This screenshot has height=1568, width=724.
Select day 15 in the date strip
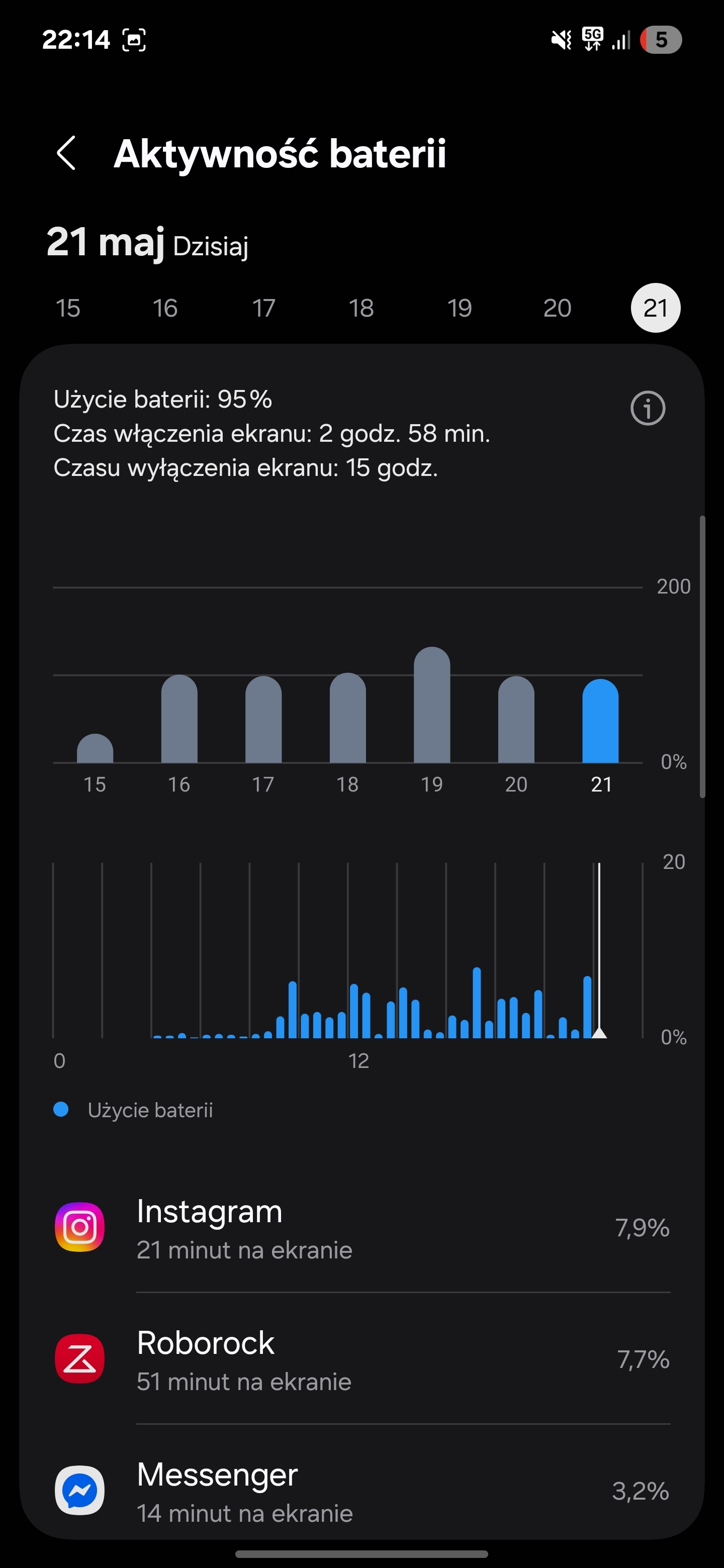click(x=67, y=308)
